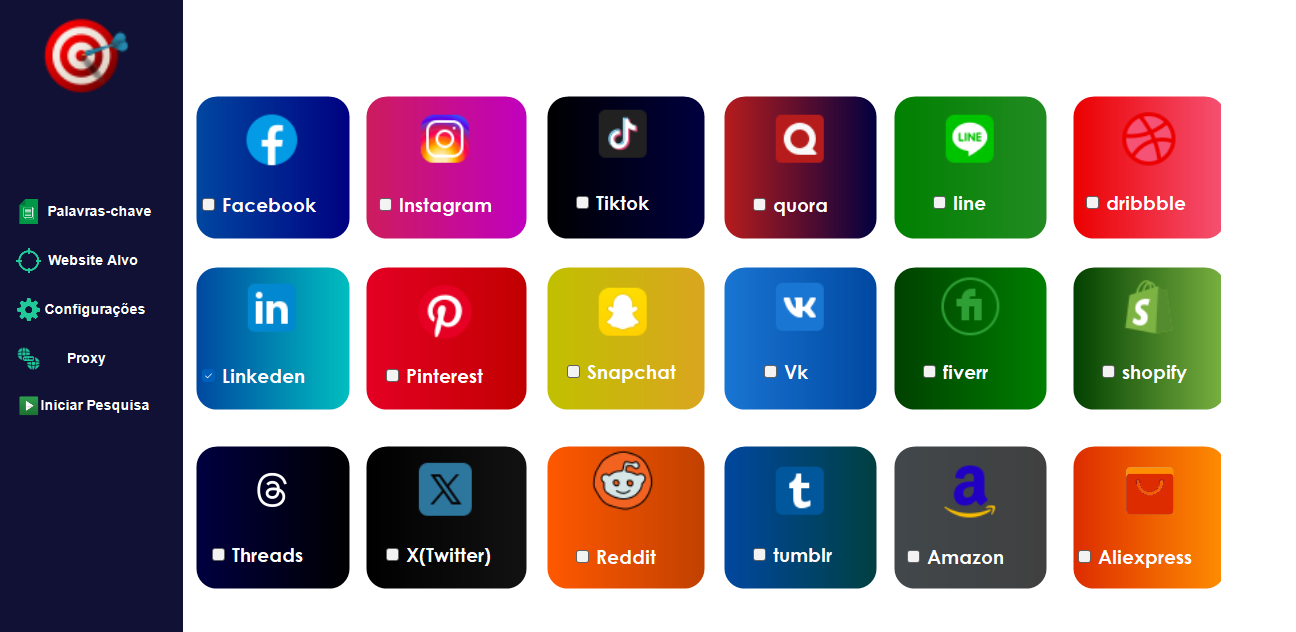
Task: Open Configurações settings
Action: coord(94,309)
